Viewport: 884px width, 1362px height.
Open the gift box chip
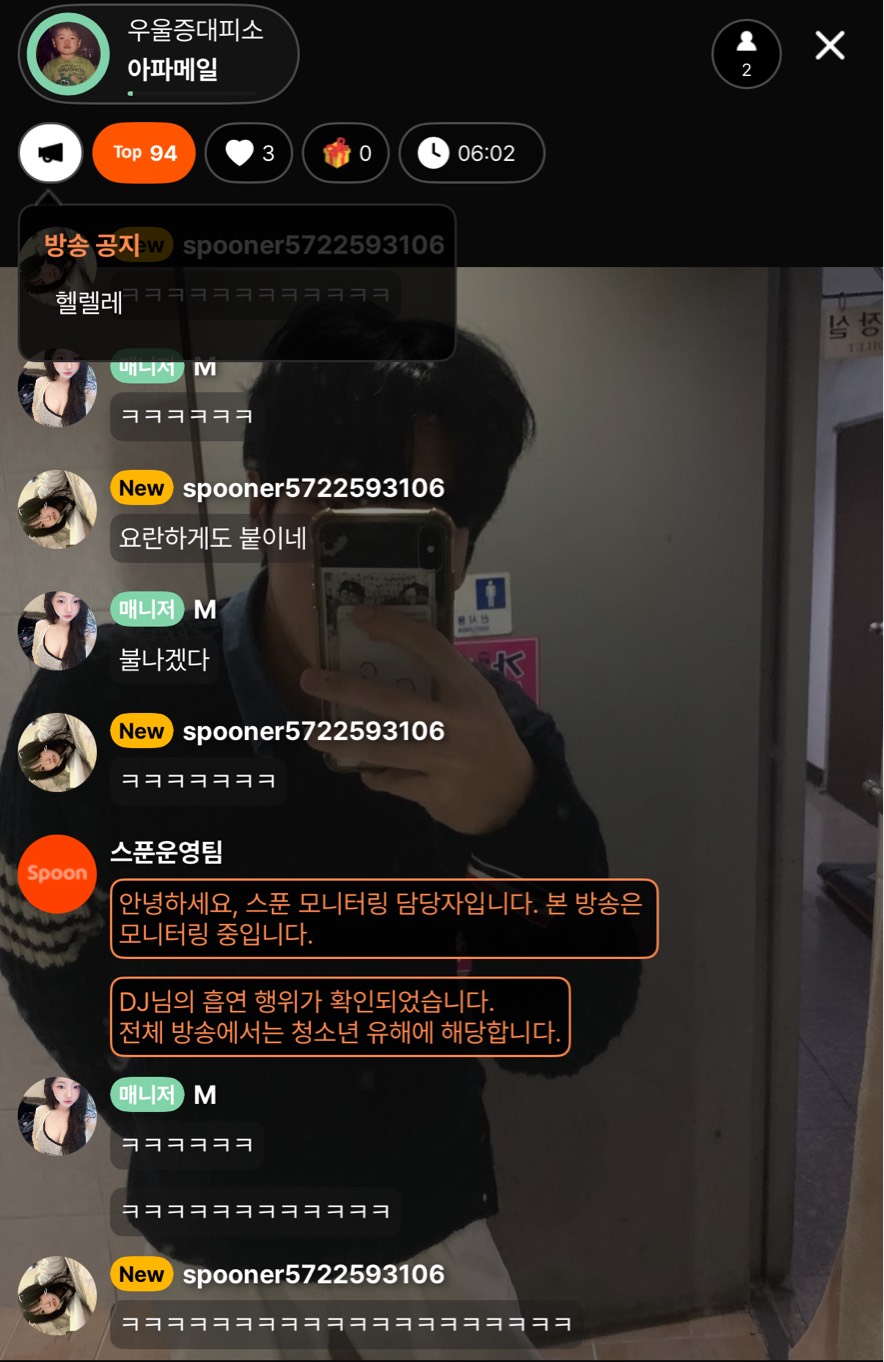click(x=345, y=153)
